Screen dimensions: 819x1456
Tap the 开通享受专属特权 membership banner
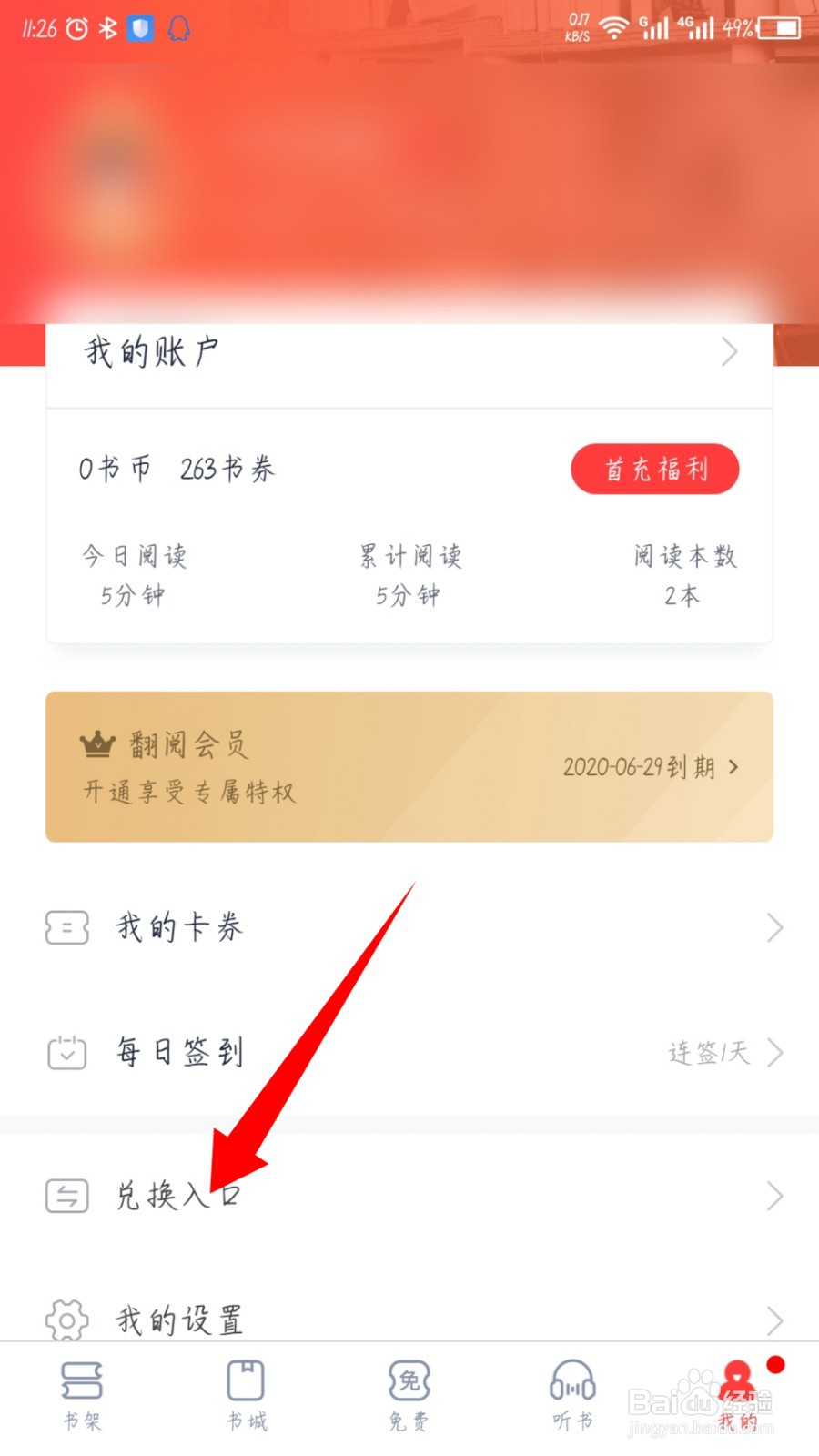point(187,792)
